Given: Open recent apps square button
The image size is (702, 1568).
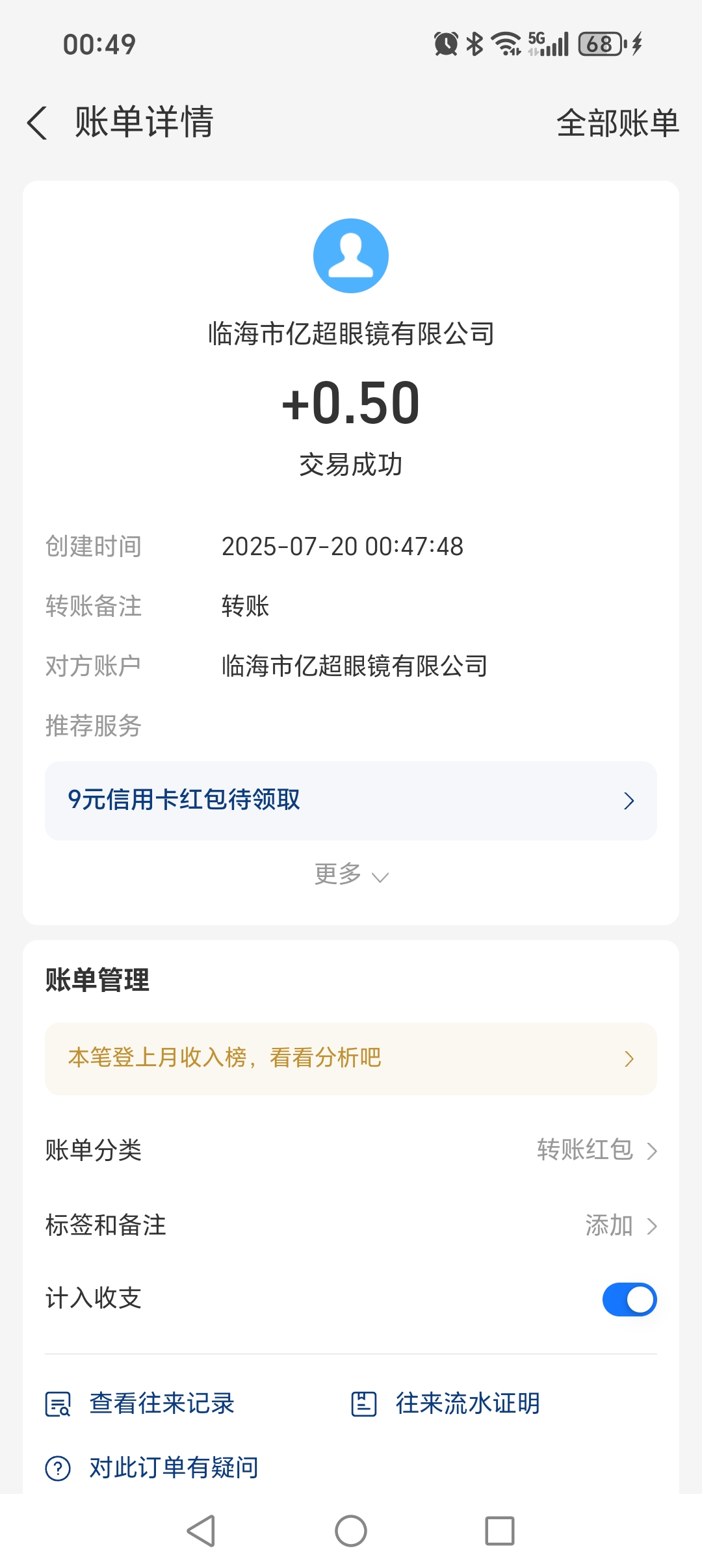Looking at the screenshot, I should (x=500, y=1531).
